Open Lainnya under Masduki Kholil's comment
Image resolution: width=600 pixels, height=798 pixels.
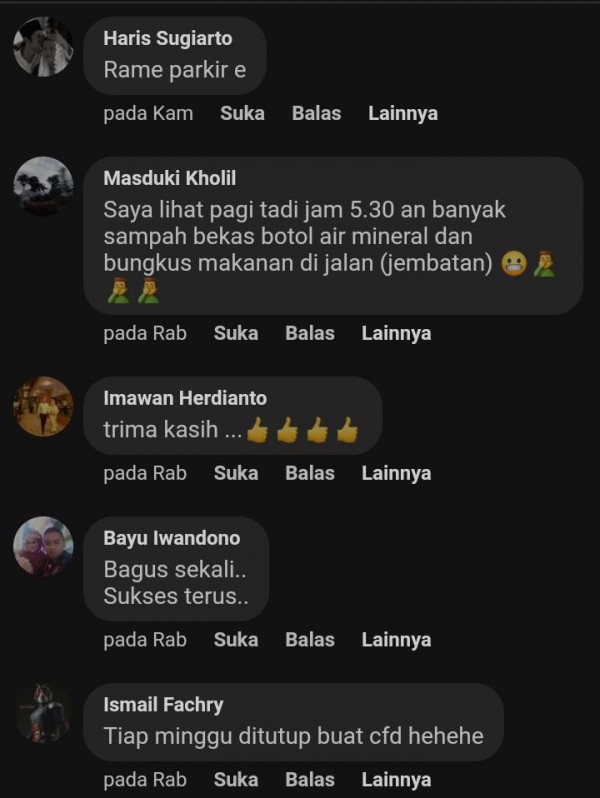[x=396, y=333]
